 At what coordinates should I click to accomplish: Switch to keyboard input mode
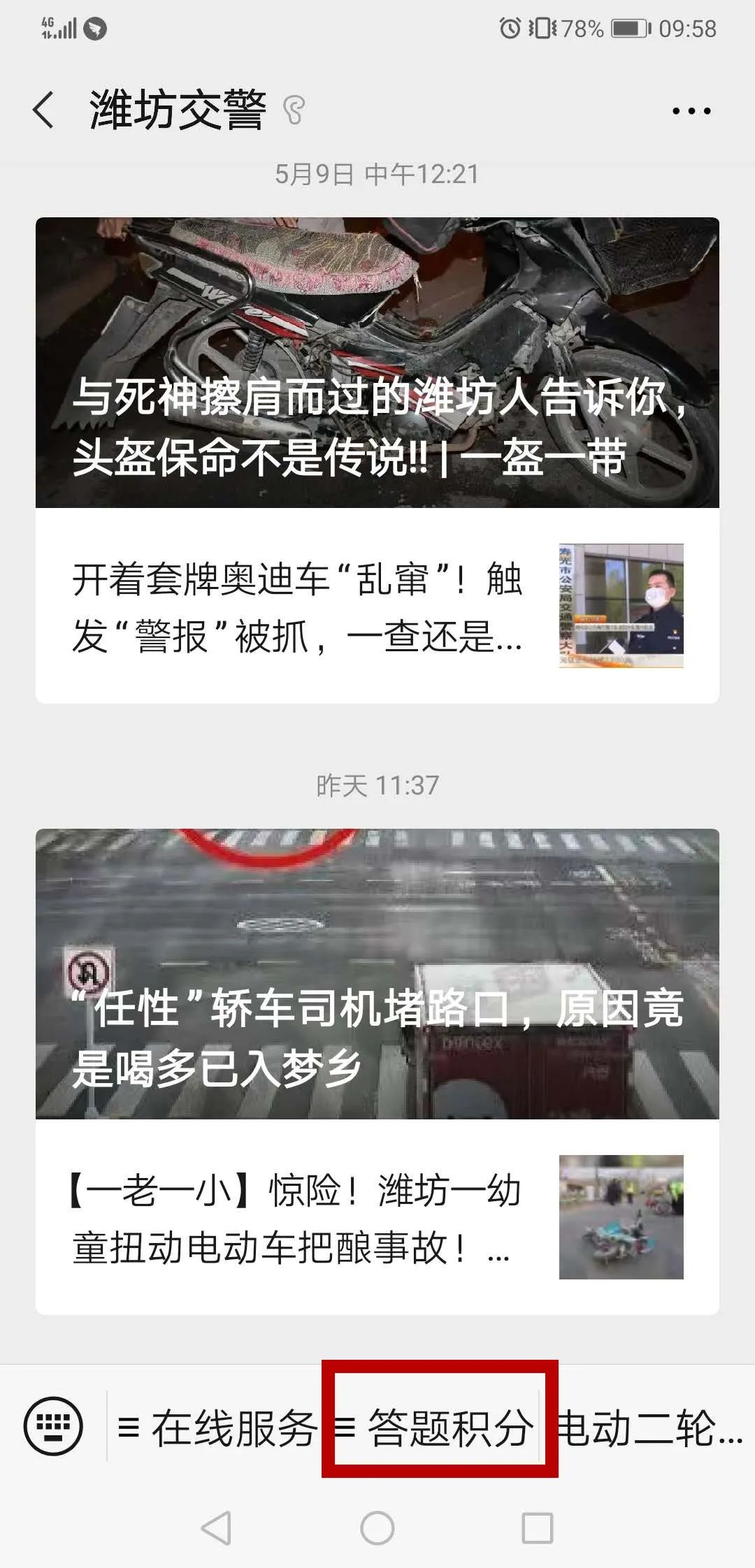(53, 1425)
